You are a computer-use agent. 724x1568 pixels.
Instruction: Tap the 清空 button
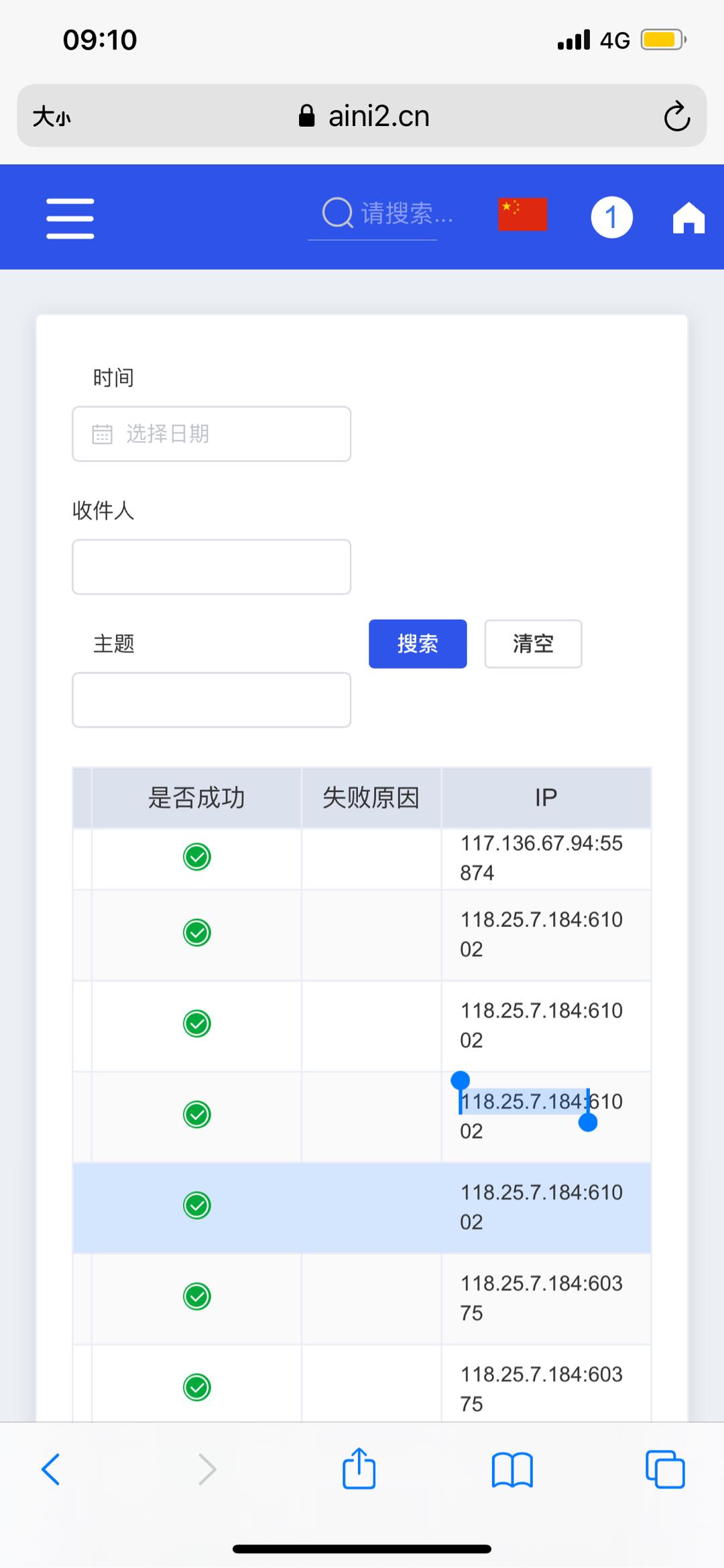click(533, 644)
